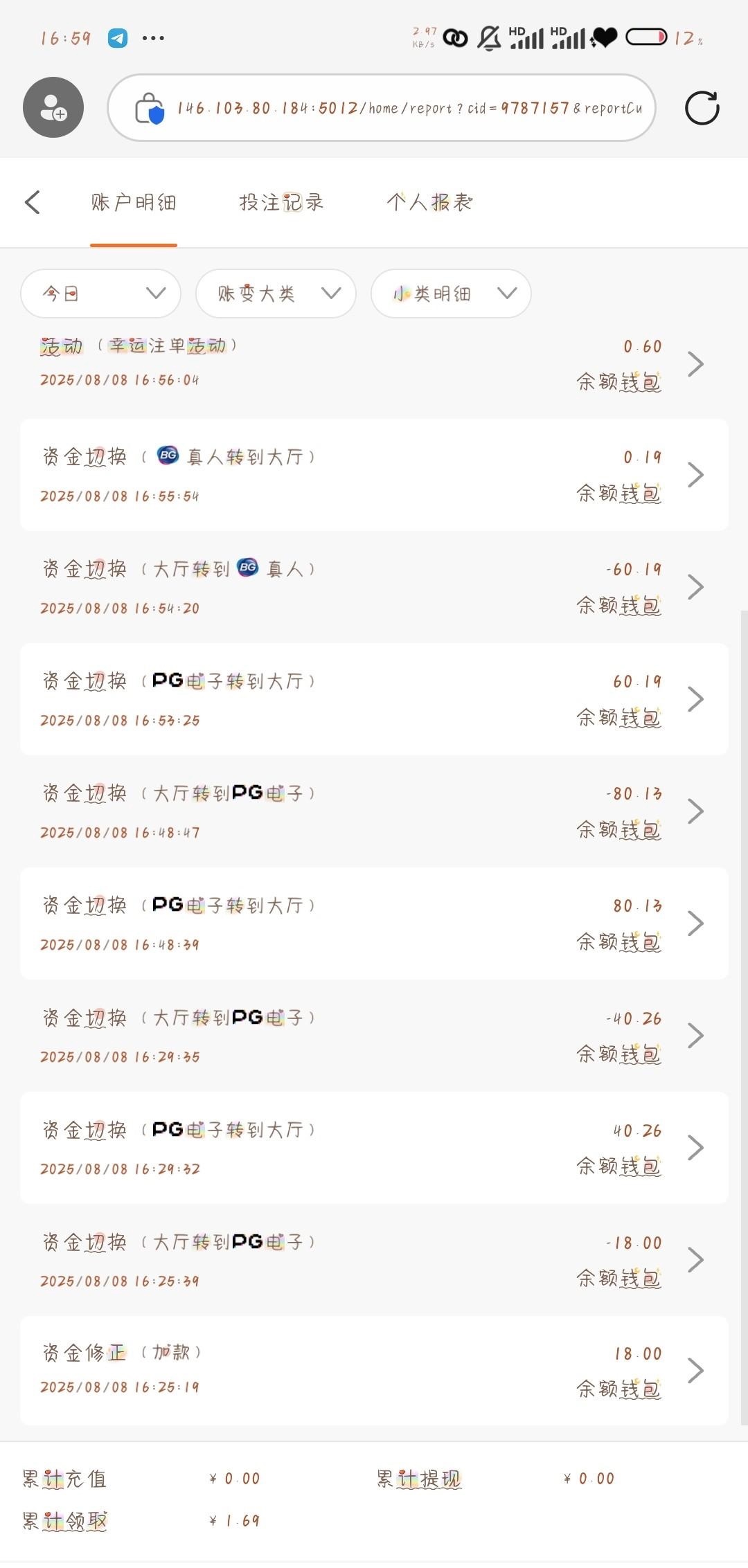748x1568 pixels.
Task: Open the 资金修正 加款 18.00 record
Action: pos(374,1371)
